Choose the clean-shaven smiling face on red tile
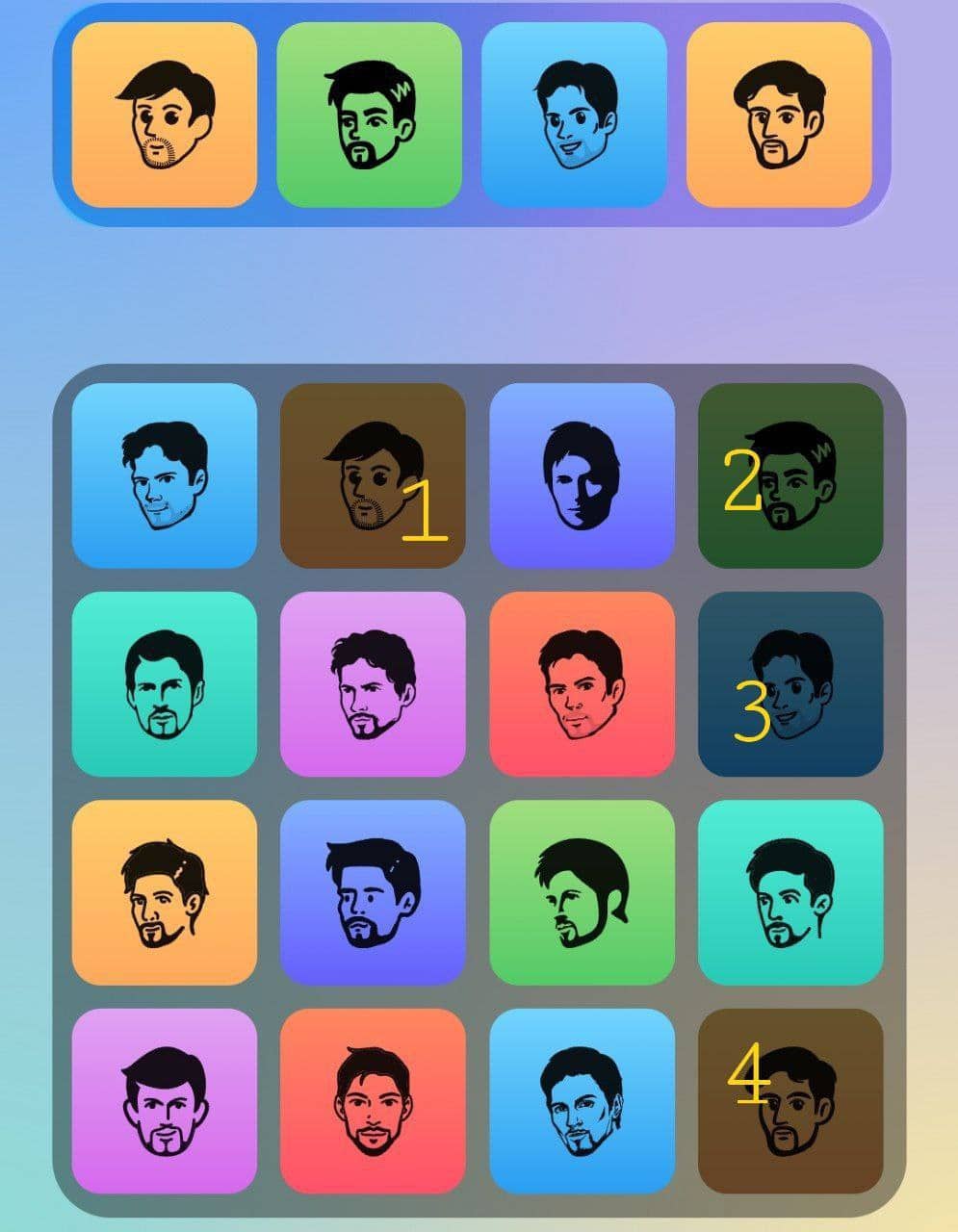Image resolution: width=958 pixels, height=1232 pixels. pos(582,683)
